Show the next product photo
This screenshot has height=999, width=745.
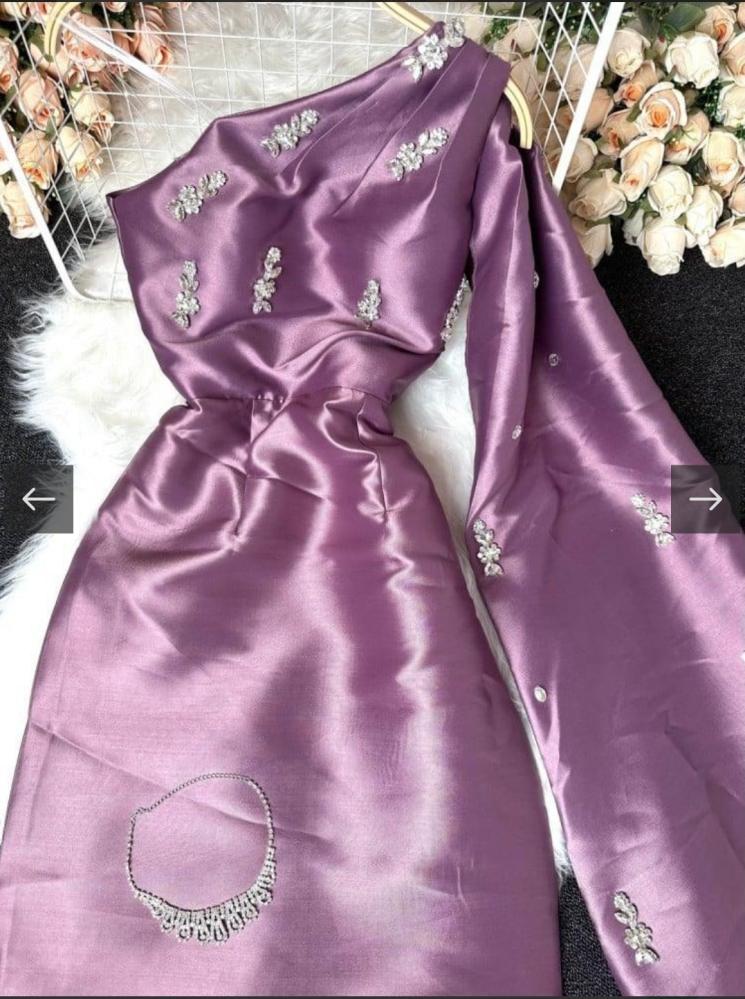pos(706,498)
